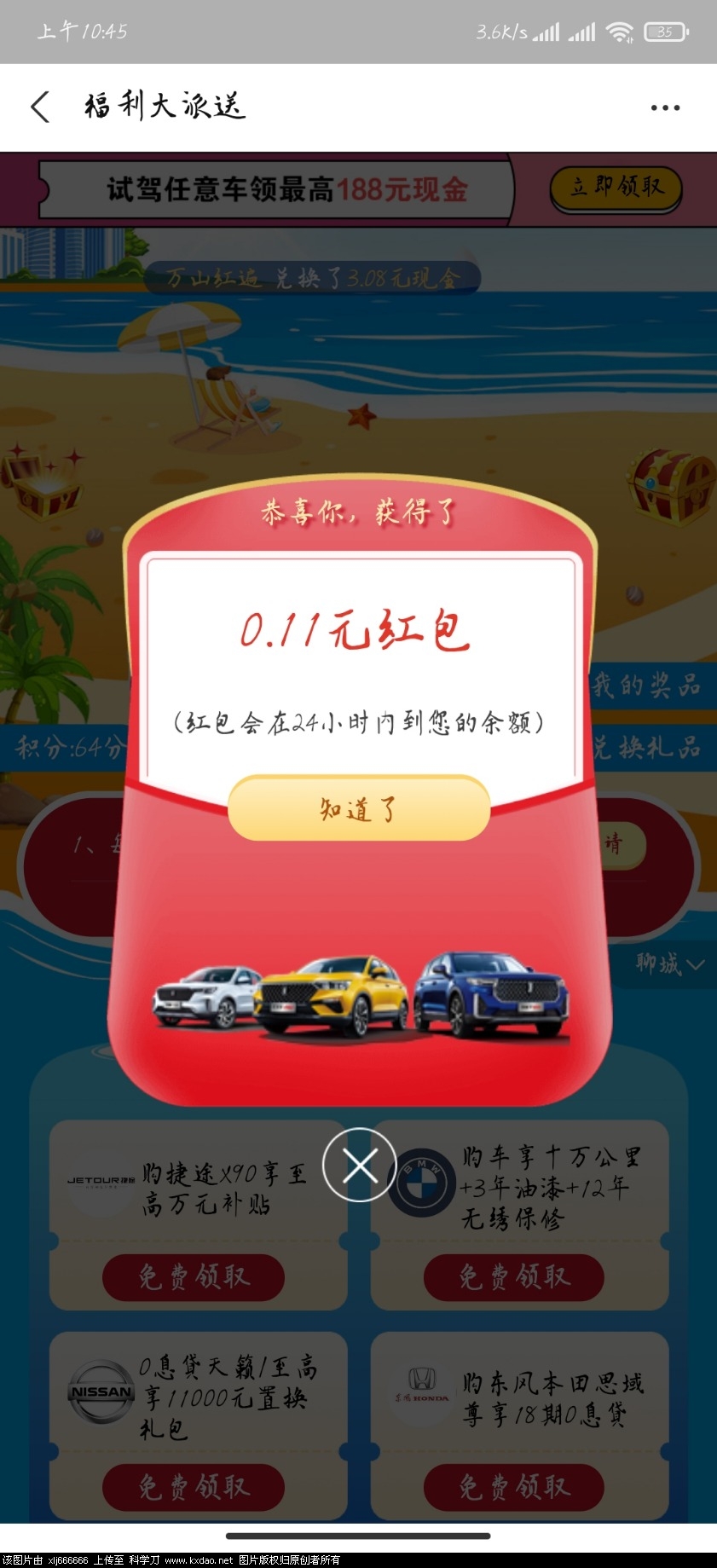
Task: Open 兑换礼品
Action: pos(648,748)
